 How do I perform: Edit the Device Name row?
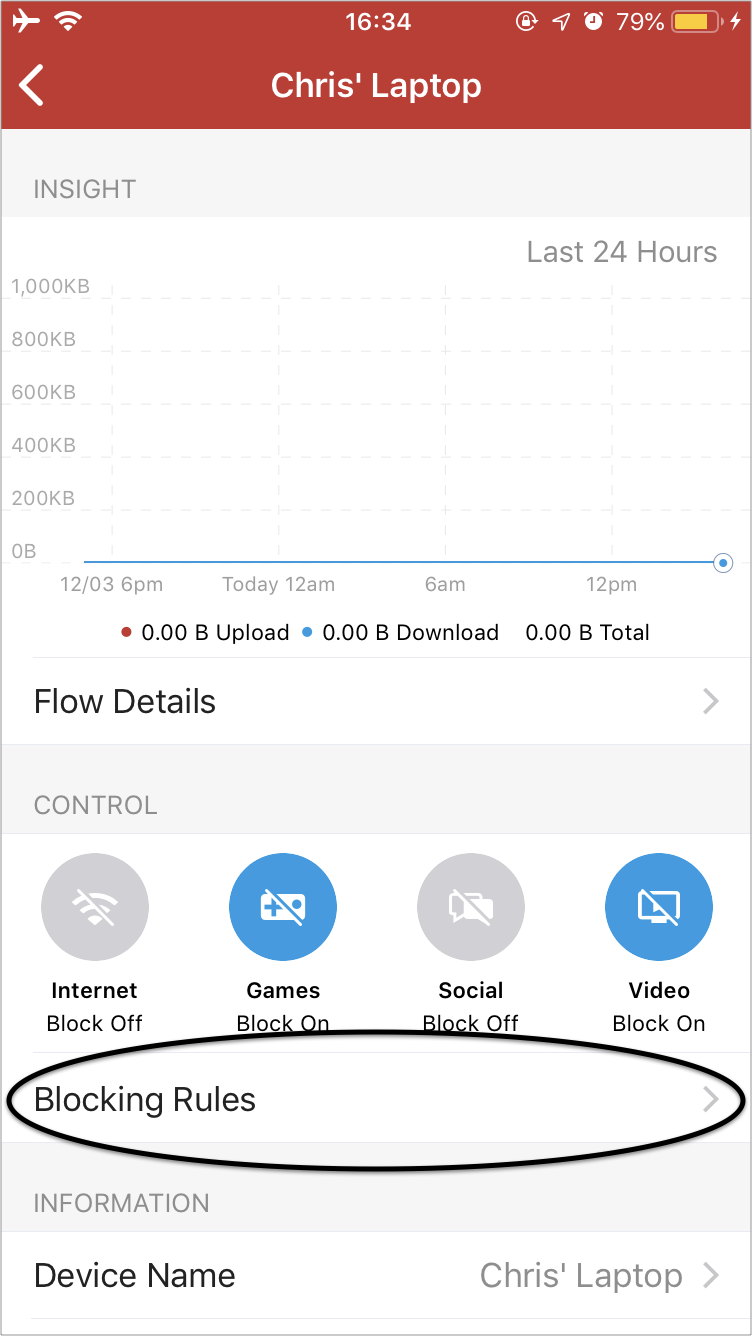coord(376,1275)
